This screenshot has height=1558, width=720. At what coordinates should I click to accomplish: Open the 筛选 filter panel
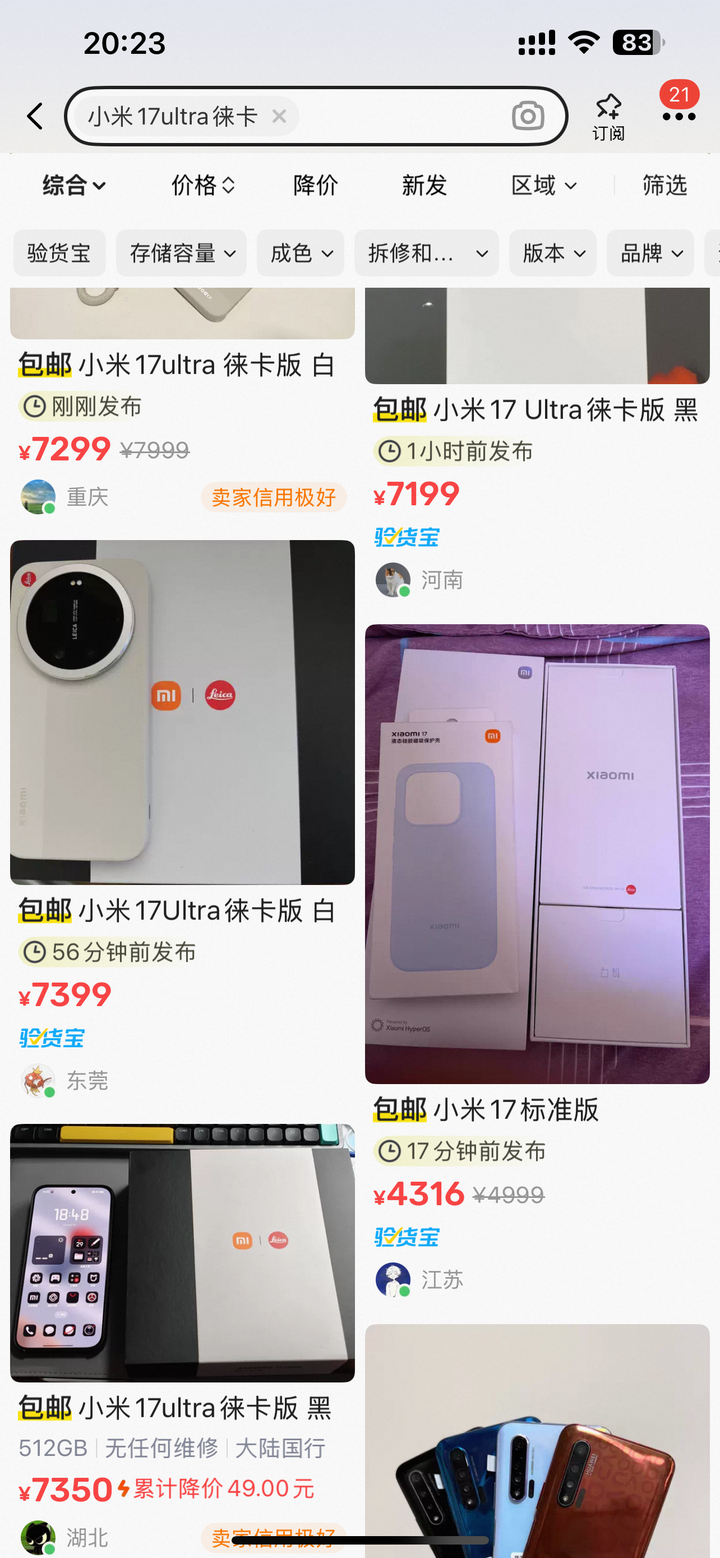coord(665,185)
